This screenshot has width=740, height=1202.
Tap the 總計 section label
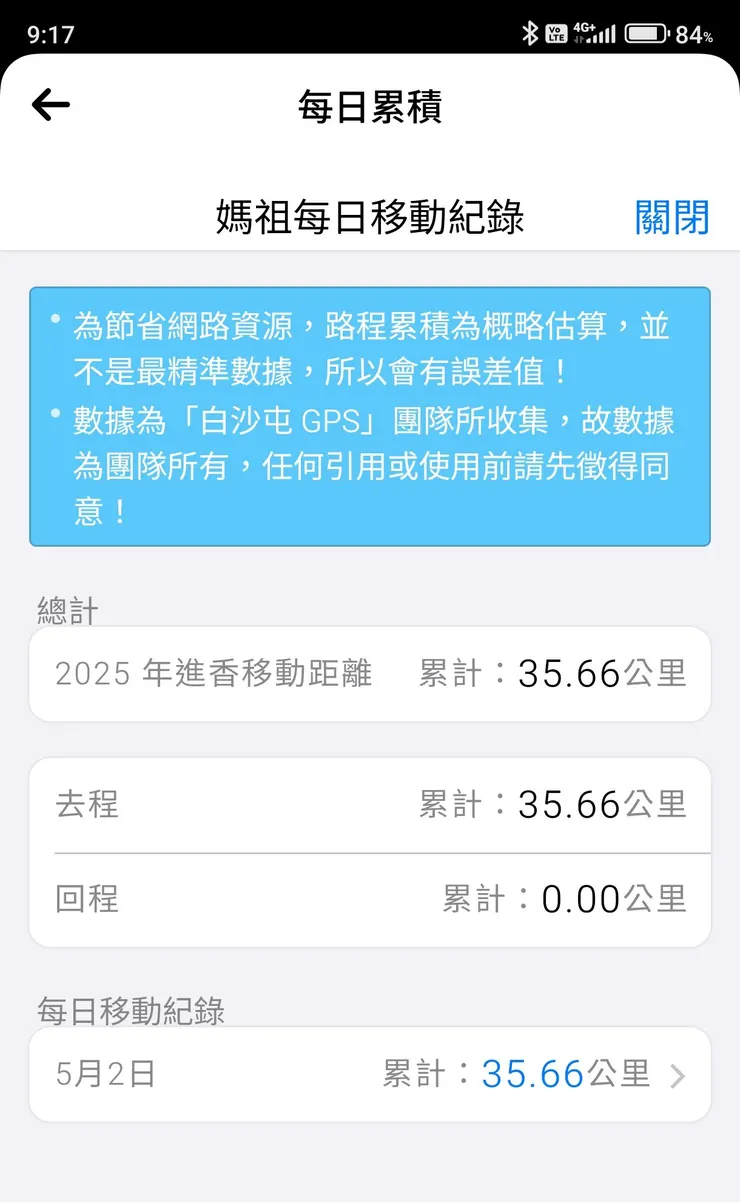(65, 610)
